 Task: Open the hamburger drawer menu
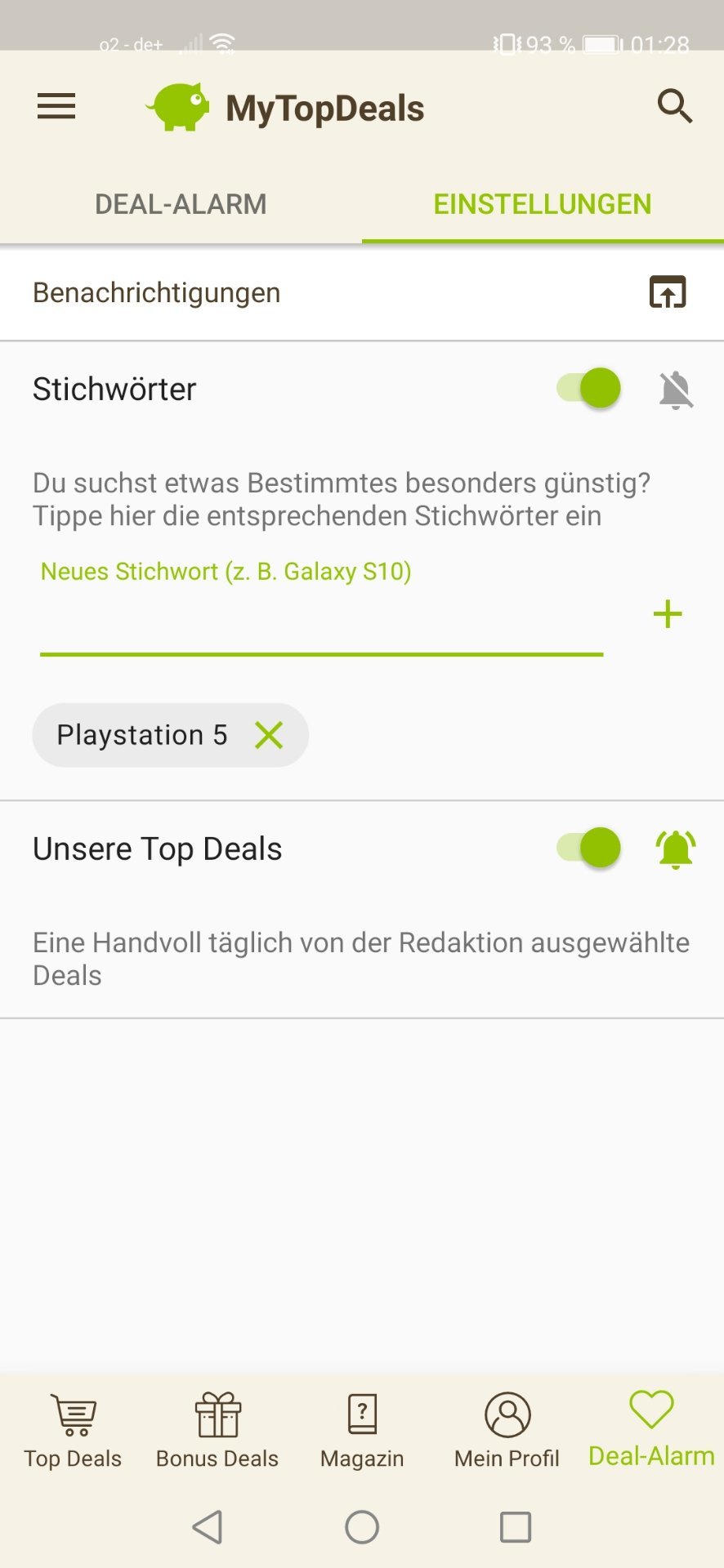point(56,107)
